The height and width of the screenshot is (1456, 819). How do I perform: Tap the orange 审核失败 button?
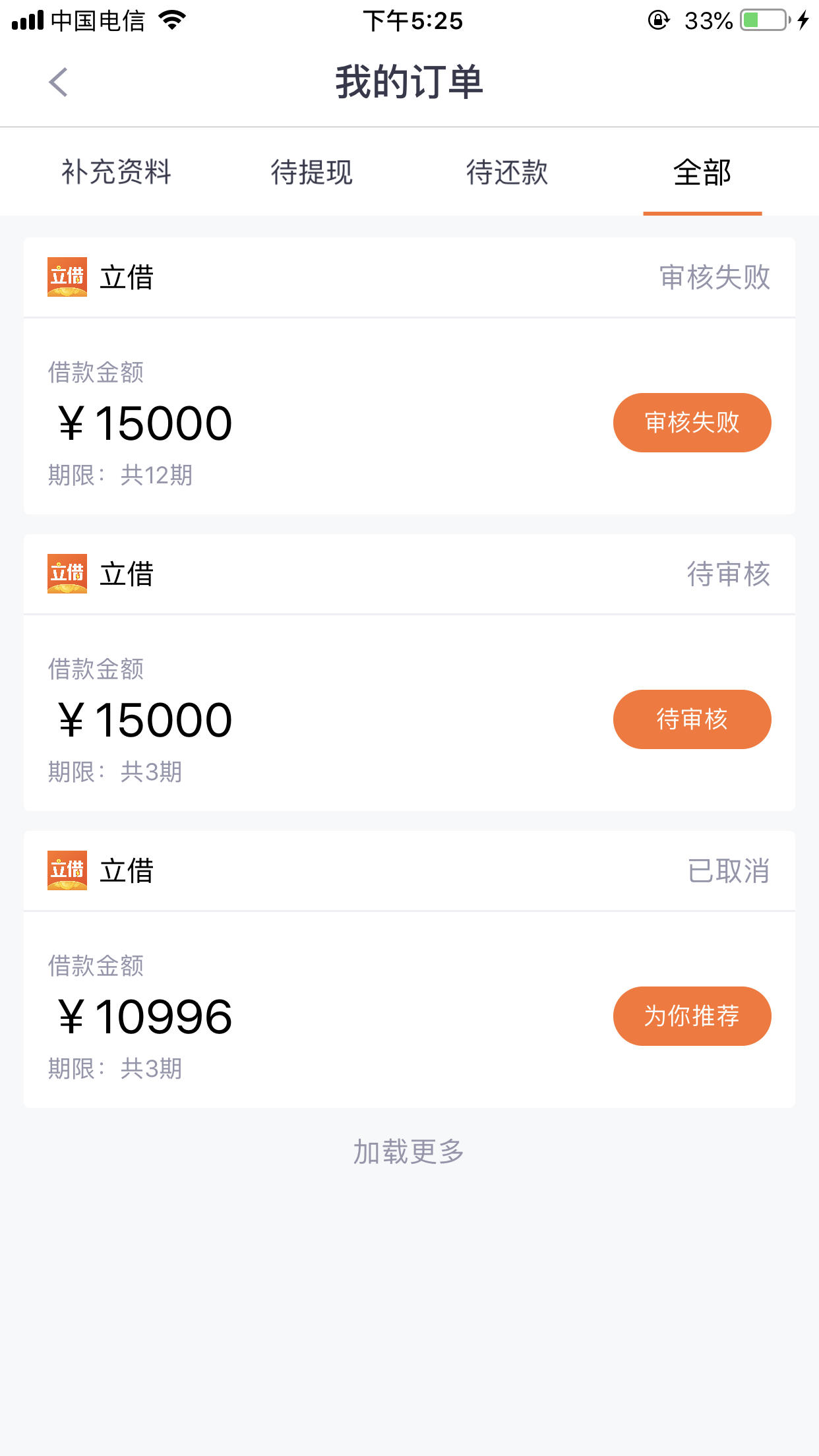(692, 423)
